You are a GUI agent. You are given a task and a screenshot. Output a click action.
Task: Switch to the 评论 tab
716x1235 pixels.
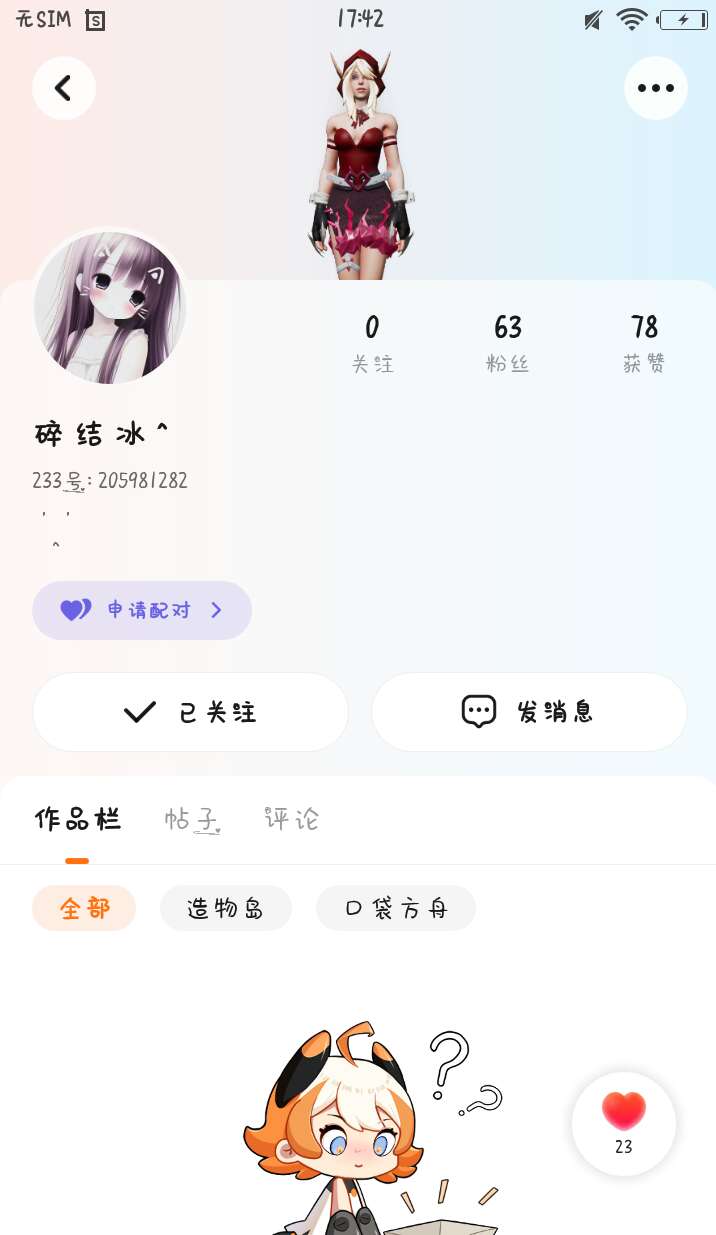point(292,819)
